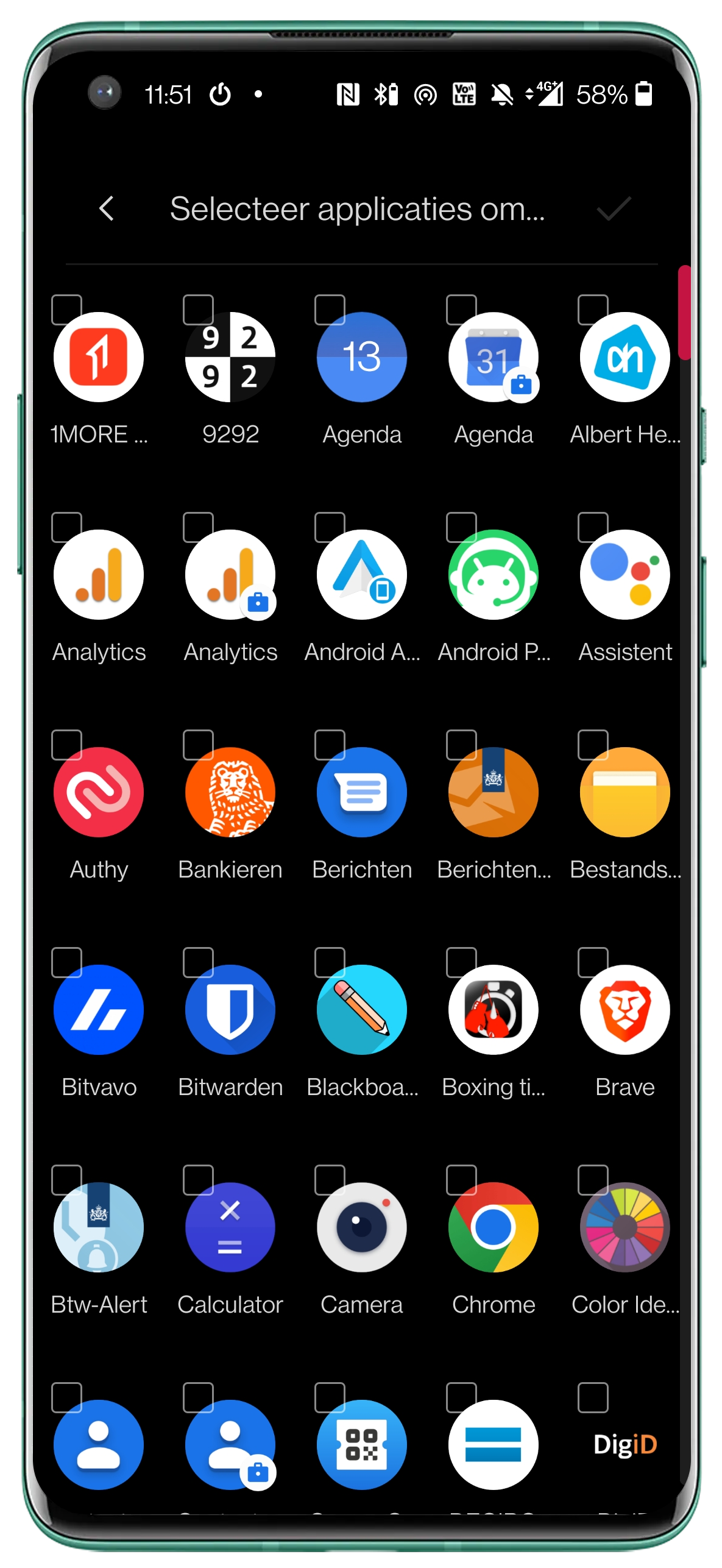Tick the checkbox for Albert Heijn

click(x=593, y=310)
